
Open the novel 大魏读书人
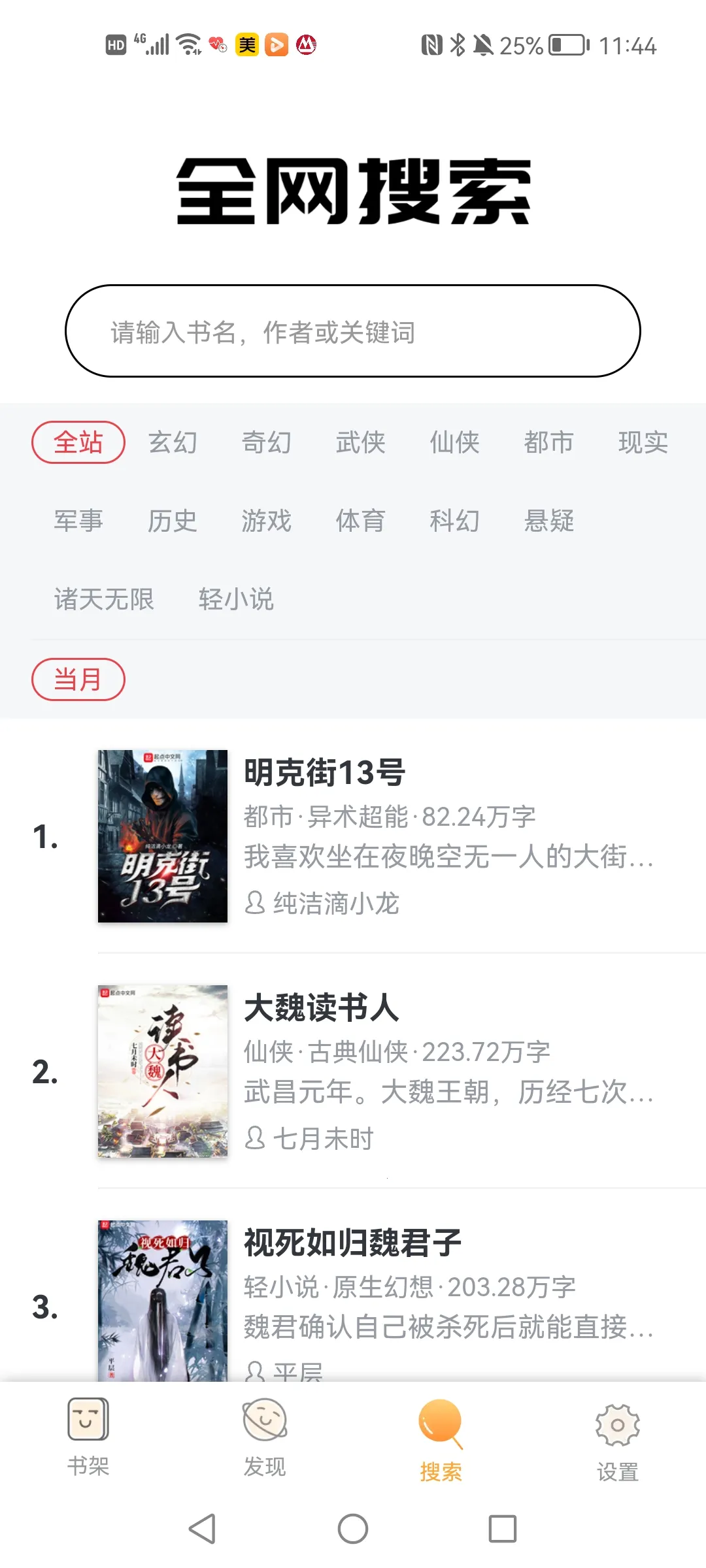point(321,1007)
